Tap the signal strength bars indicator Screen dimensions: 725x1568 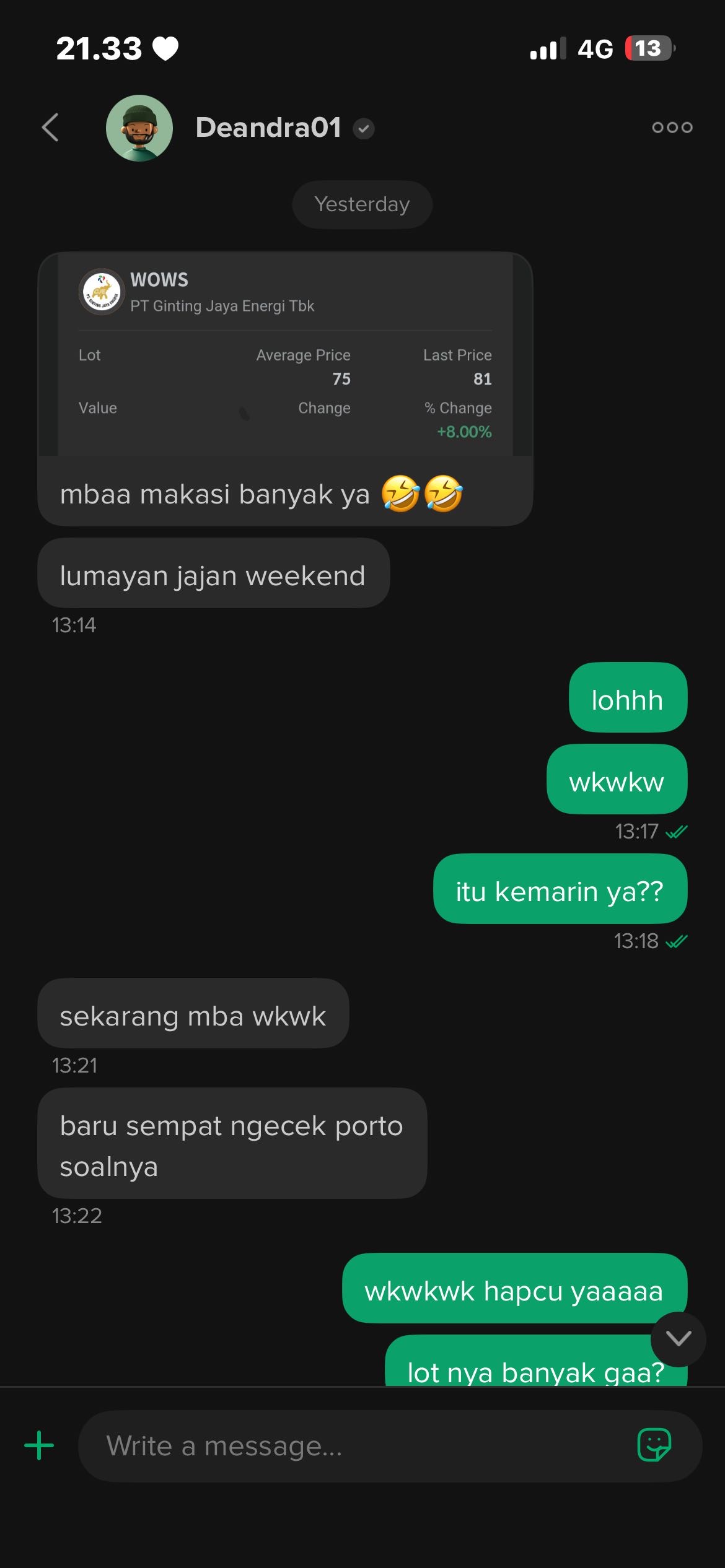[x=547, y=48]
